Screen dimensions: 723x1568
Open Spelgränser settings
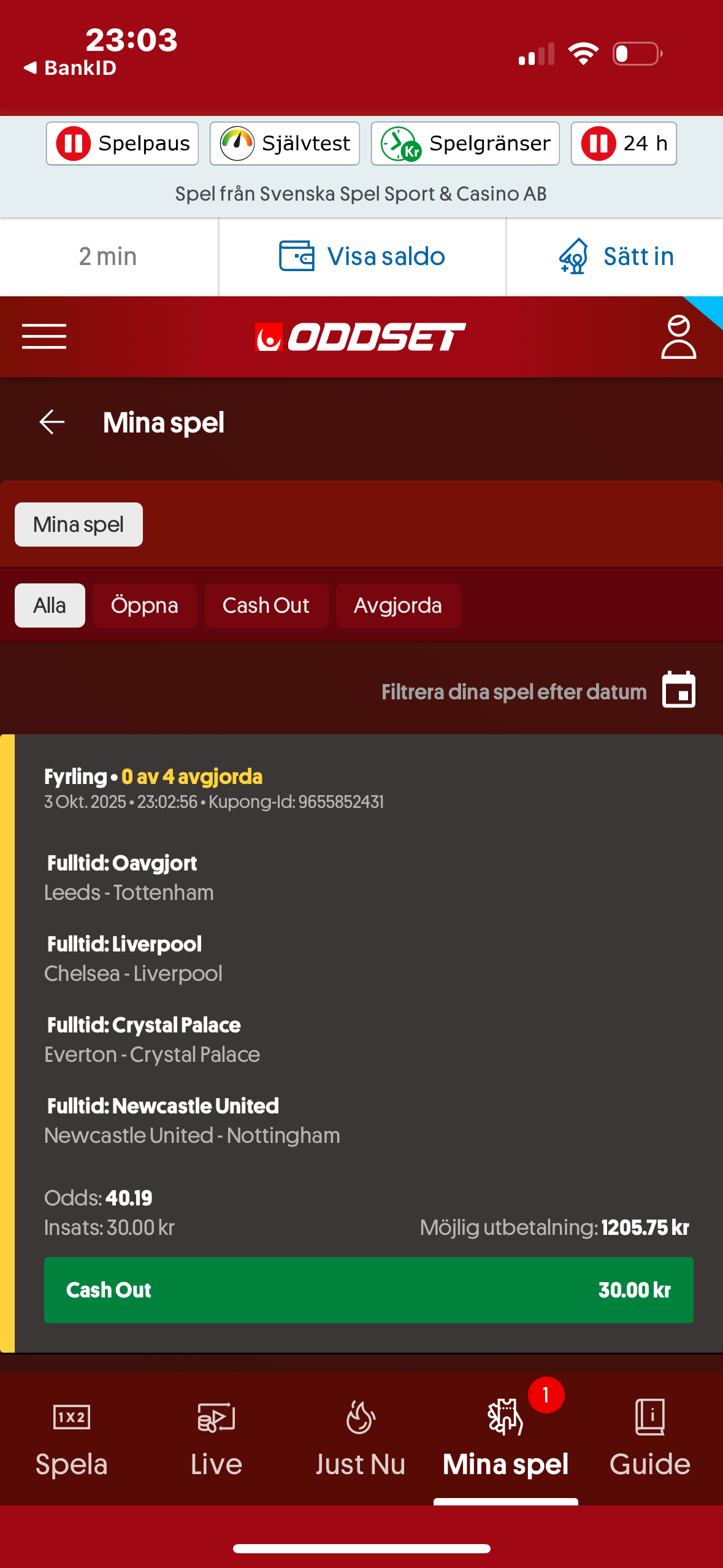[465, 144]
